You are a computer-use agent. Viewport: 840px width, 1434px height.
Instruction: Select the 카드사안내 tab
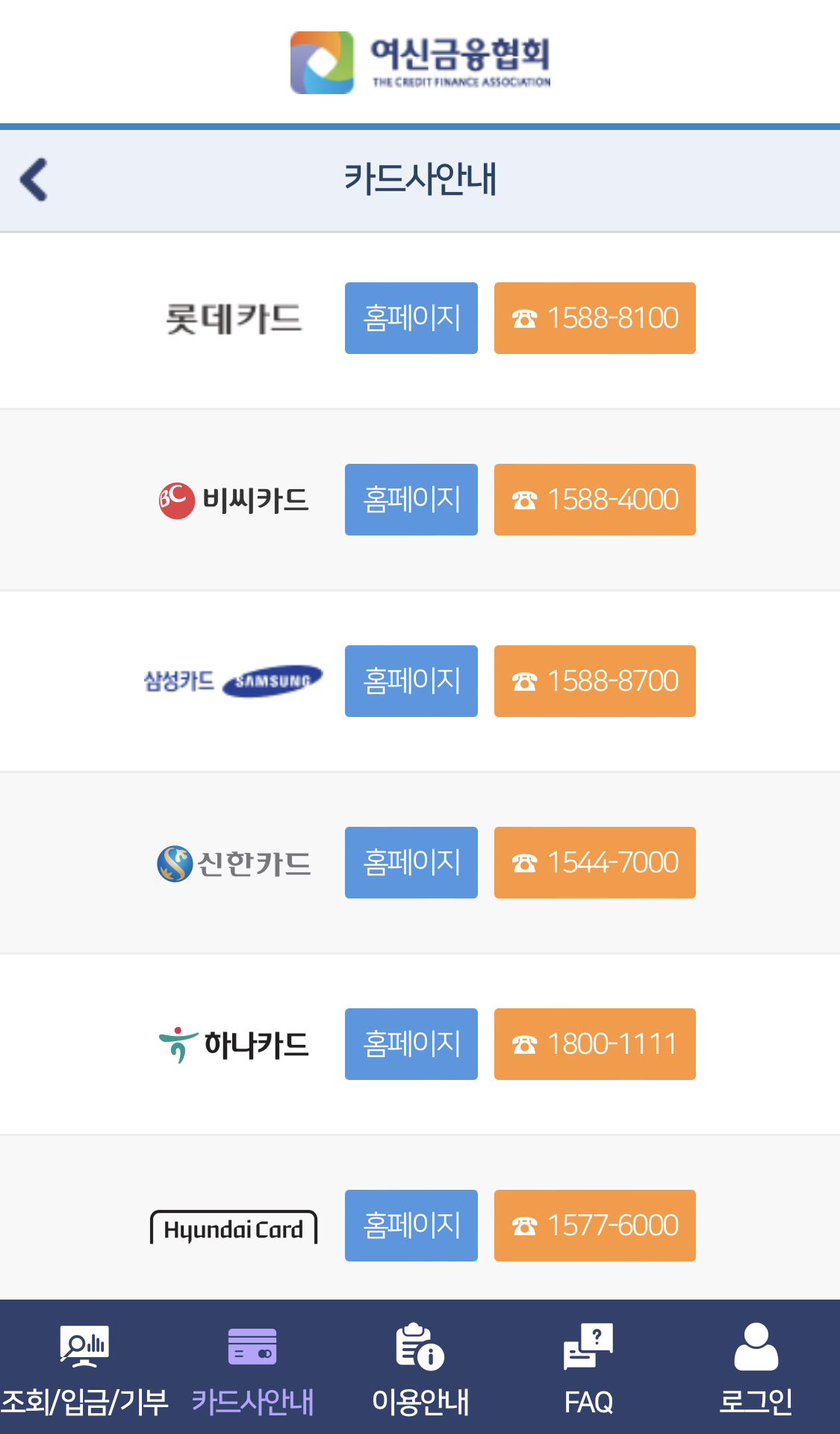coord(252,1368)
